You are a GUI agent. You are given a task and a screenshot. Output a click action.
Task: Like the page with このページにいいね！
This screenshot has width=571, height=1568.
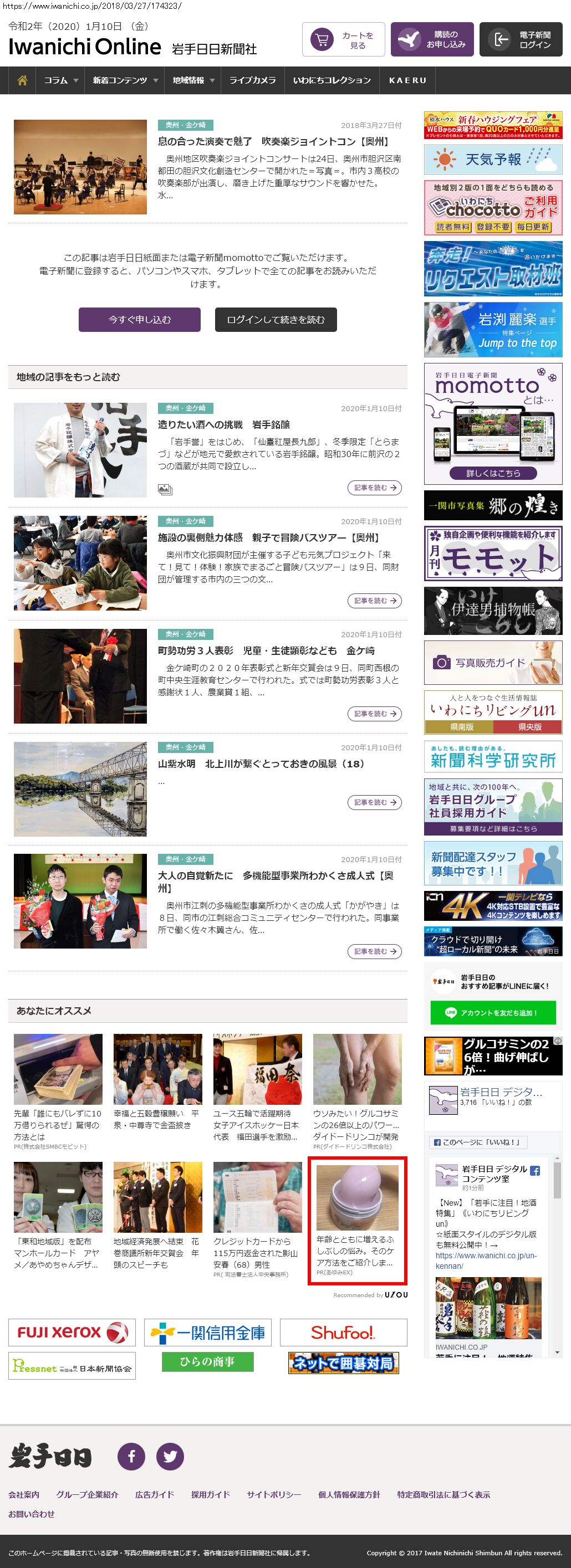click(x=478, y=1142)
